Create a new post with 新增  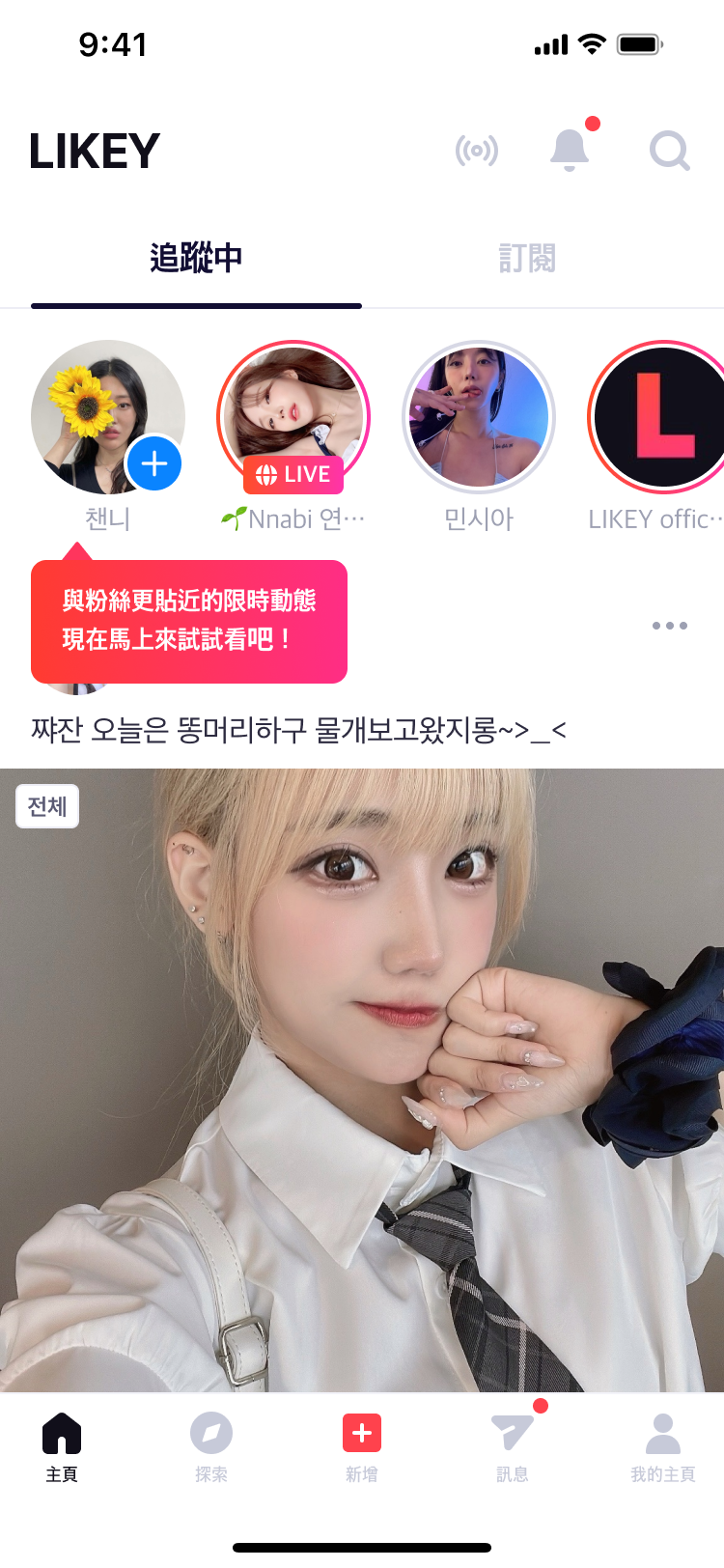(x=362, y=1445)
